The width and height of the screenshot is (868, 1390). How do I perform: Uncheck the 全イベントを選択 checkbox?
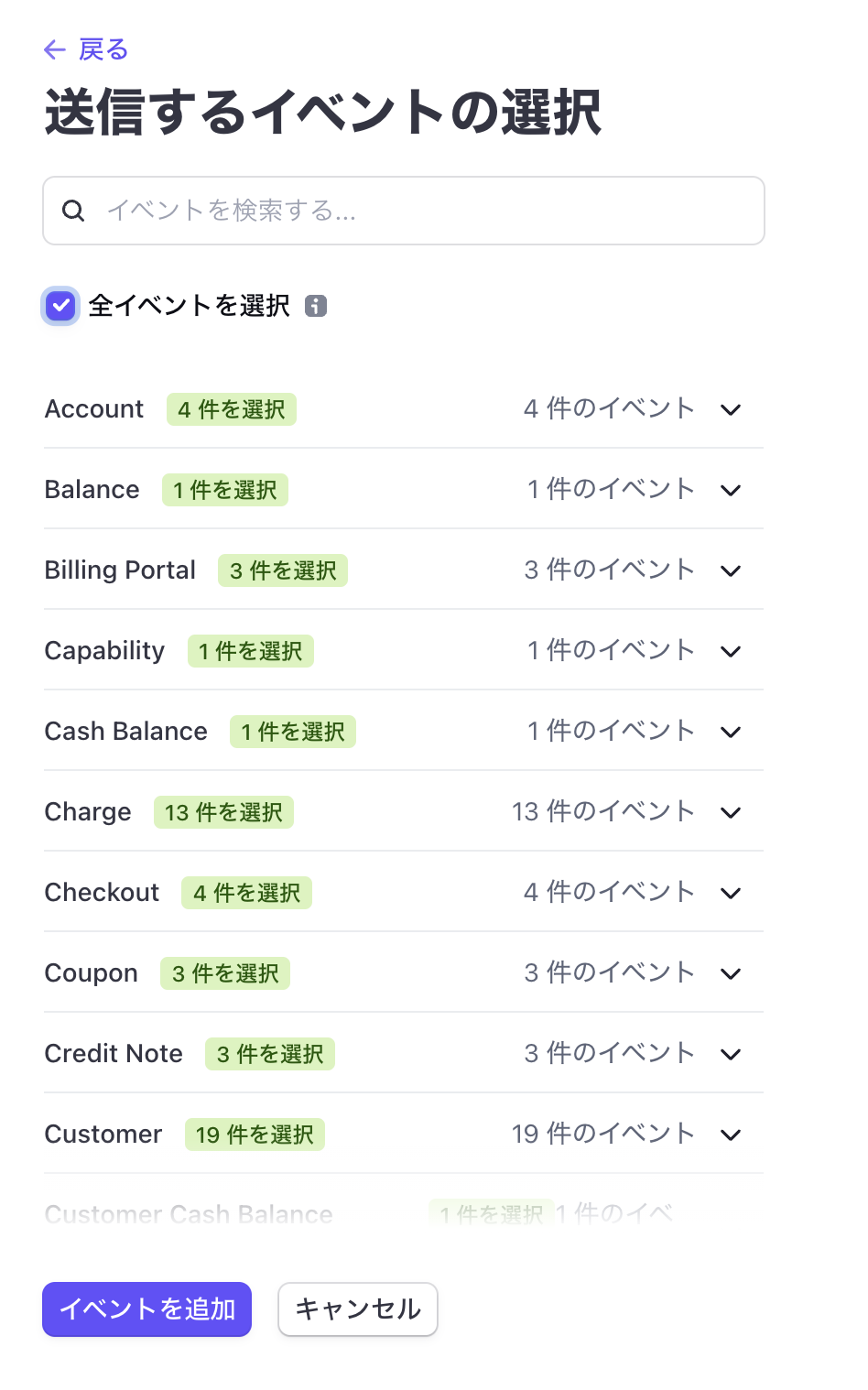click(60, 306)
